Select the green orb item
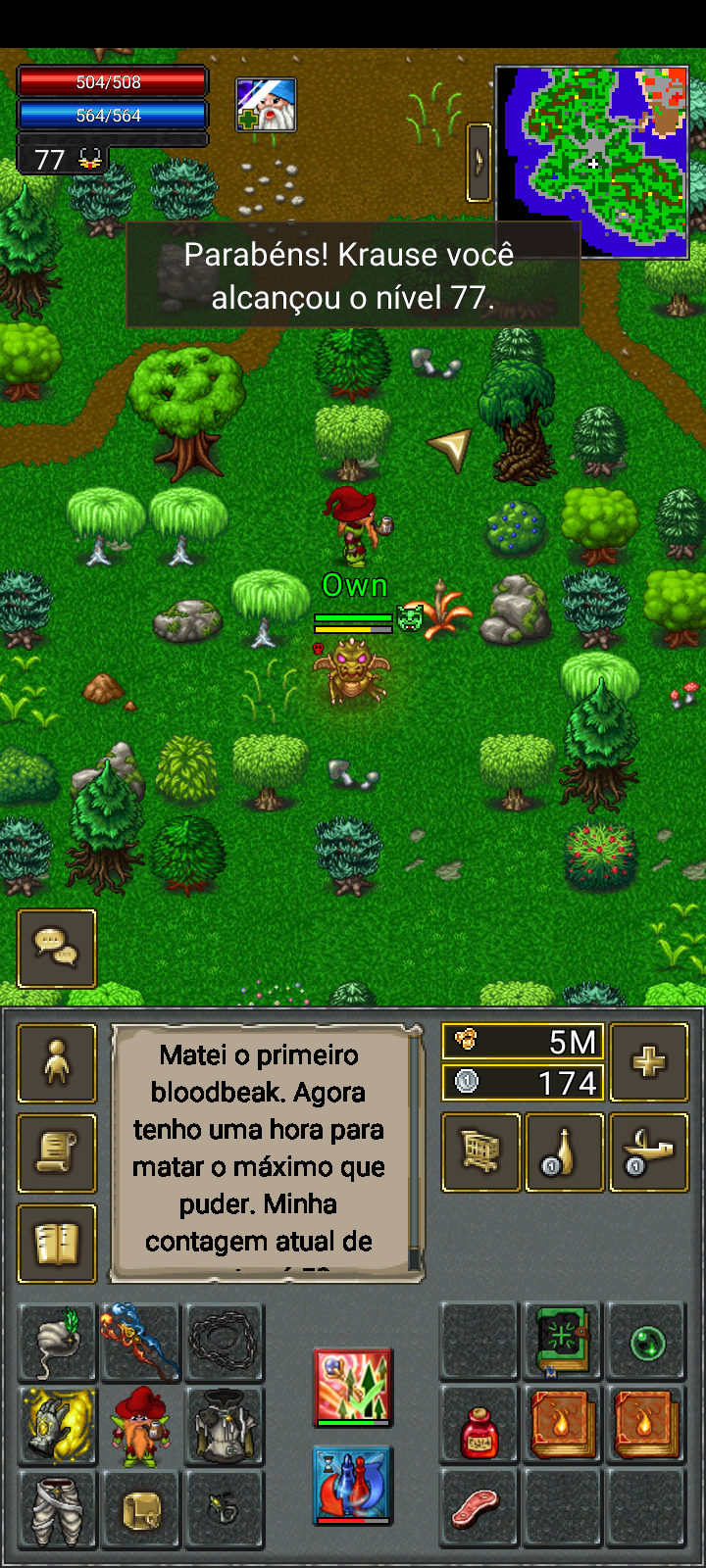706x1568 pixels. click(647, 1343)
